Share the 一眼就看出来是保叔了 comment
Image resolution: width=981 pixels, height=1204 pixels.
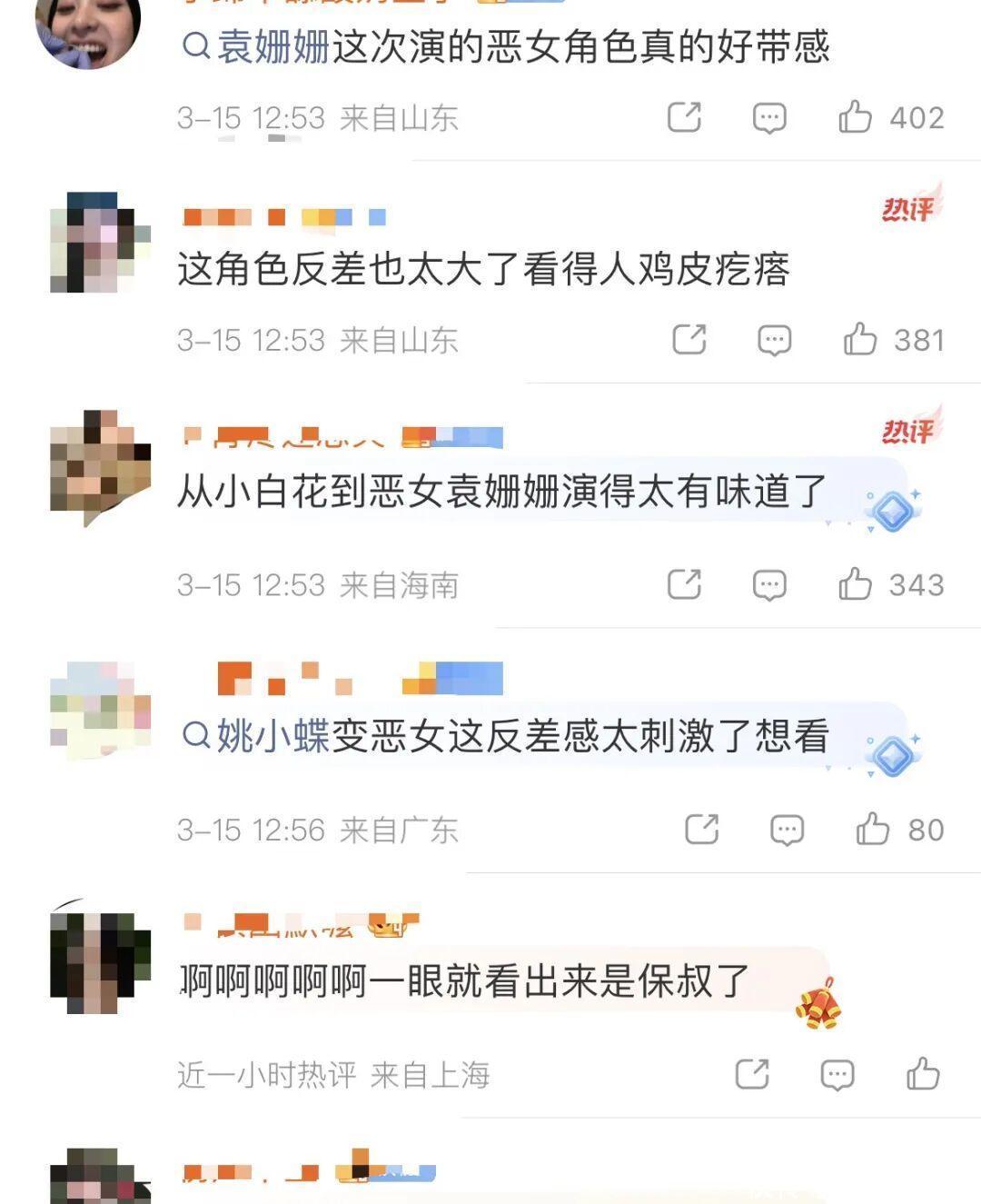[751, 1074]
